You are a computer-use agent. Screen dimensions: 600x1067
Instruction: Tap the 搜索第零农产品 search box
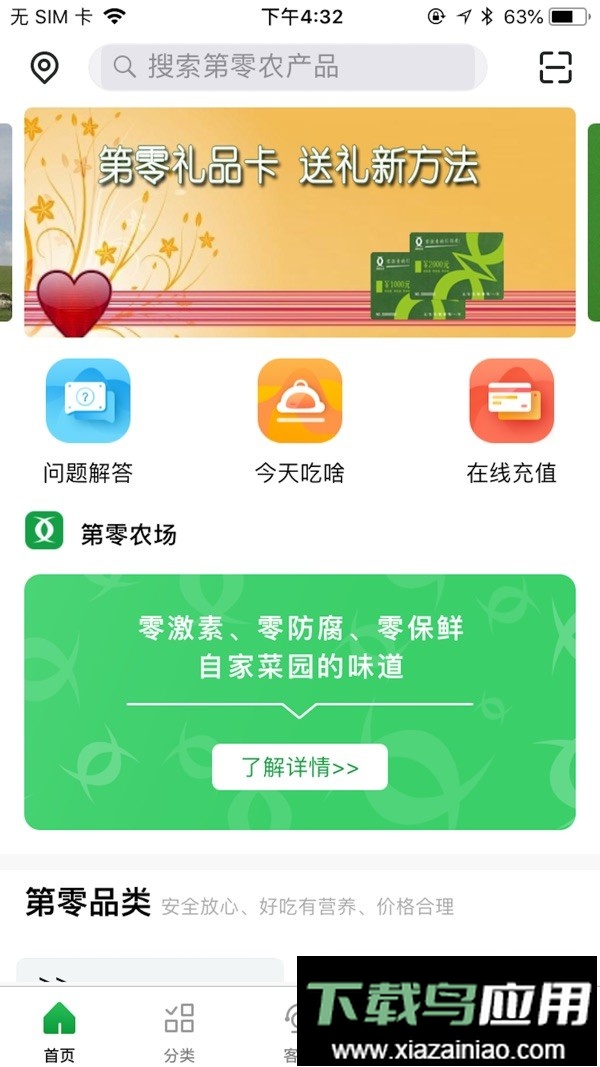288,68
